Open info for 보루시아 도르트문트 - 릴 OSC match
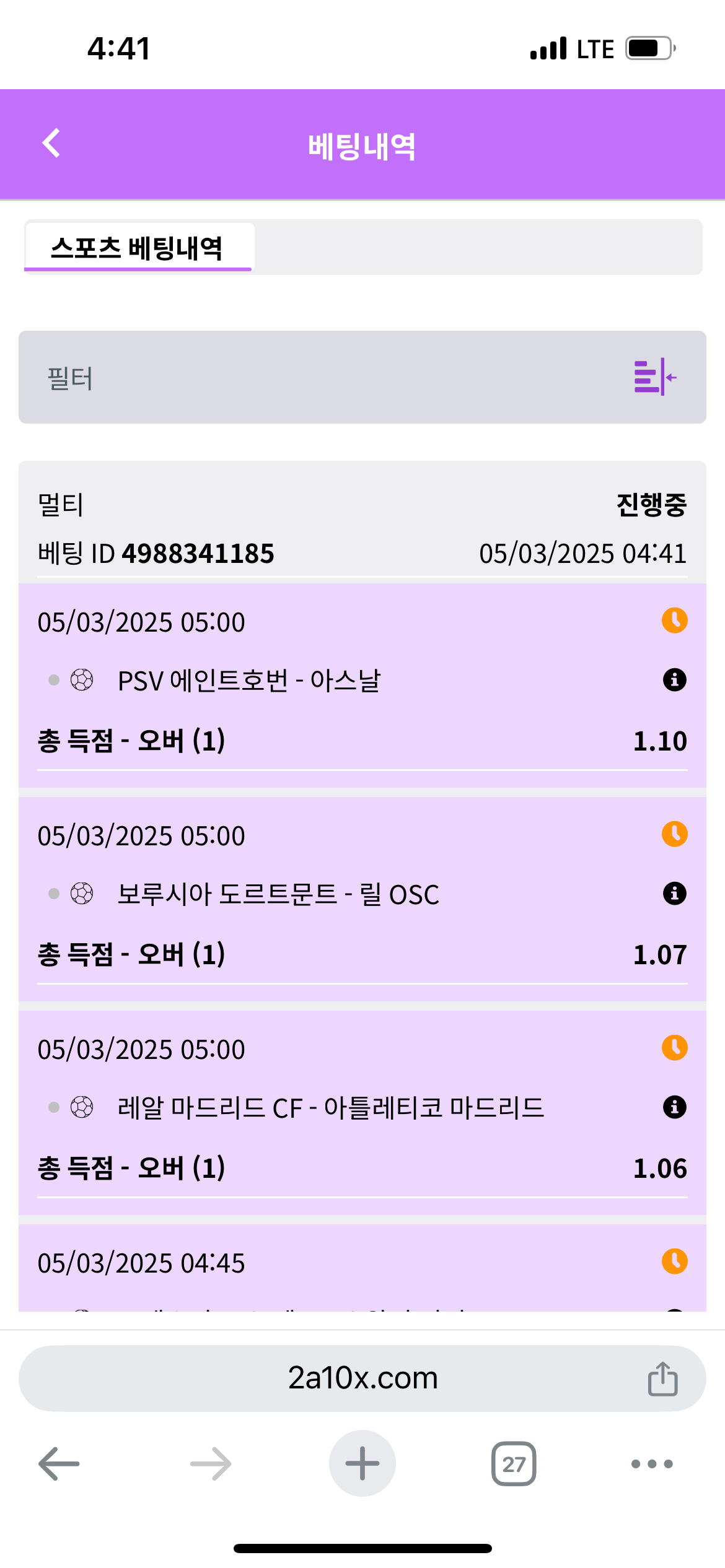Image resolution: width=725 pixels, height=1568 pixels. tap(674, 894)
